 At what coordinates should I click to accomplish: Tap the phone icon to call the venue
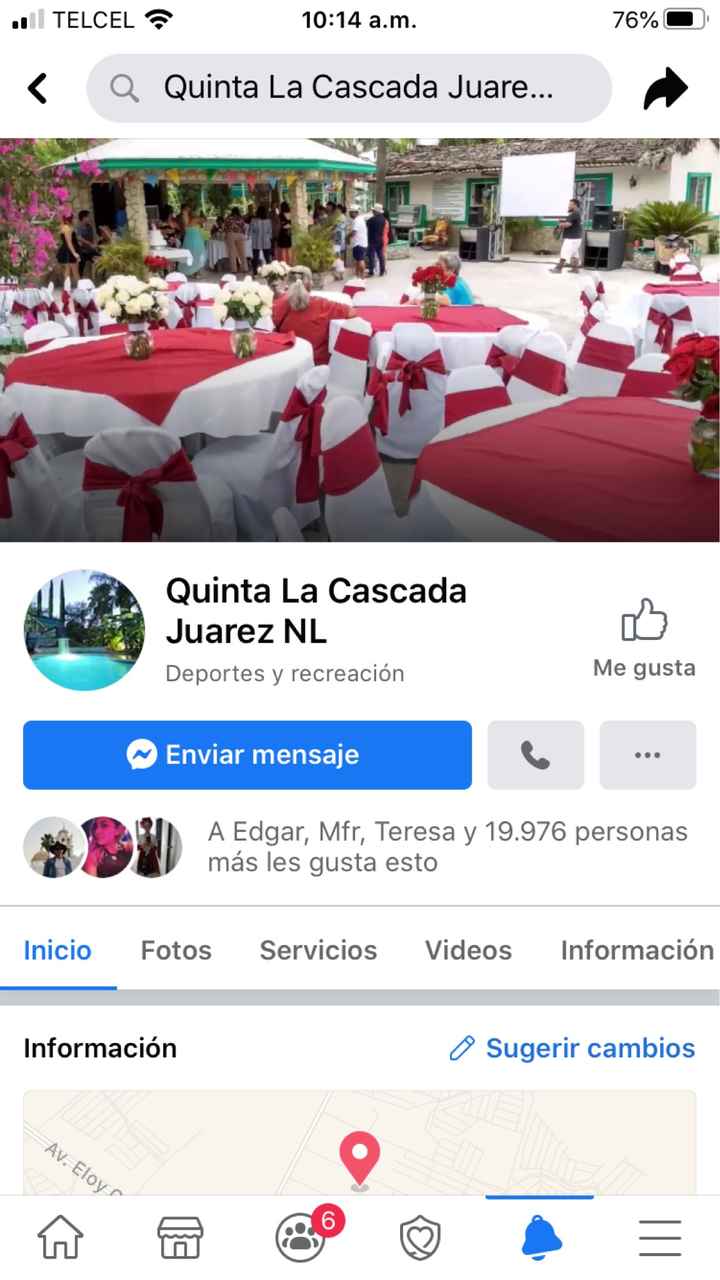[x=536, y=755]
